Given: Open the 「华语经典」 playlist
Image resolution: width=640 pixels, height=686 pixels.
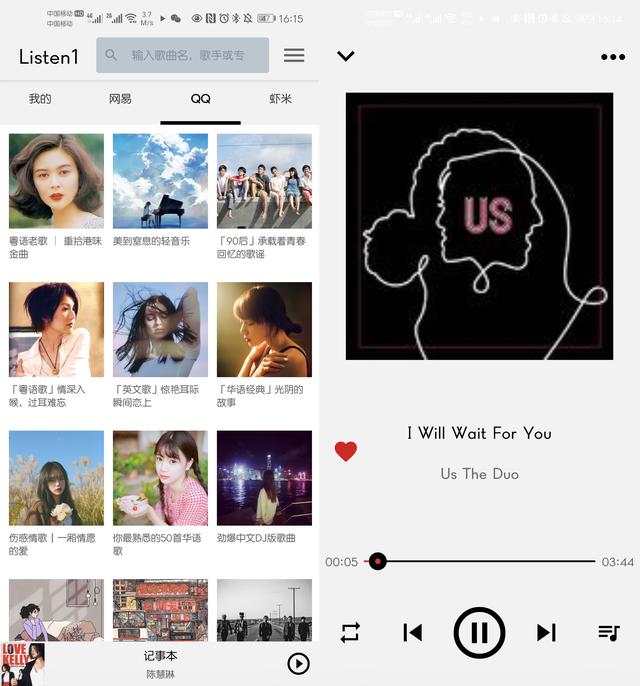Looking at the screenshot, I should [x=264, y=329].
